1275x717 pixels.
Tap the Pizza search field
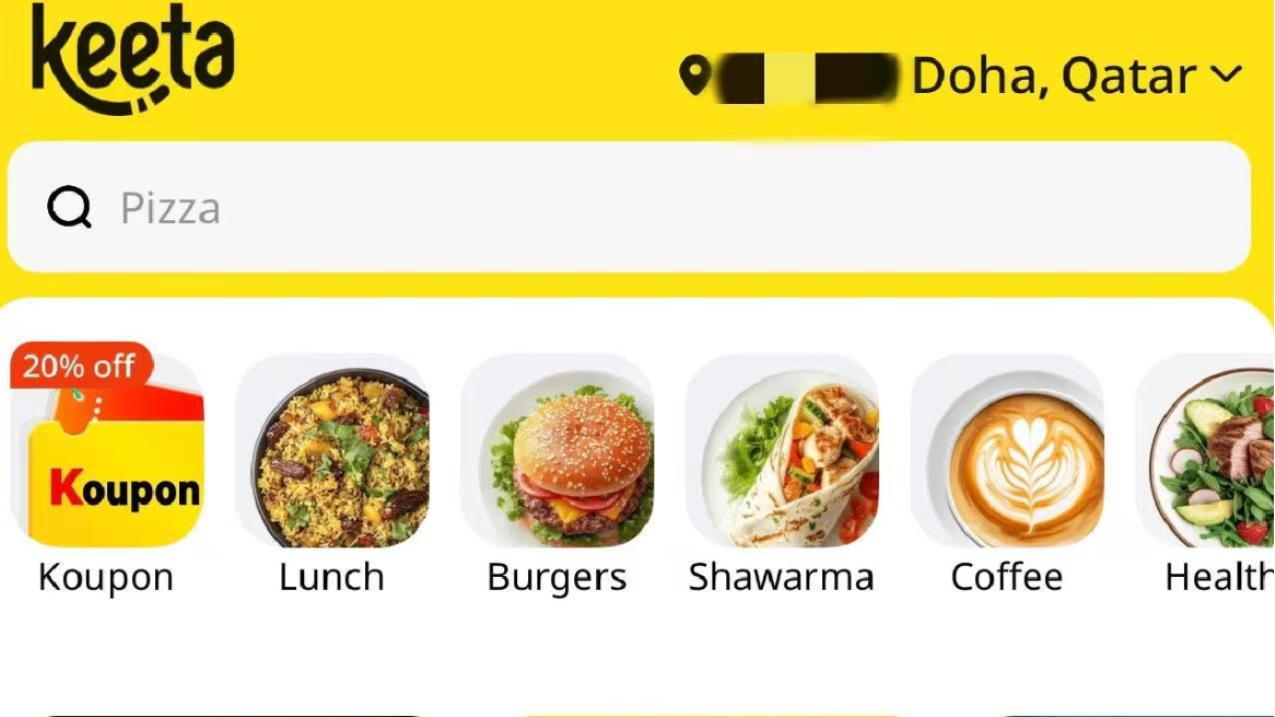coord(628,207)
